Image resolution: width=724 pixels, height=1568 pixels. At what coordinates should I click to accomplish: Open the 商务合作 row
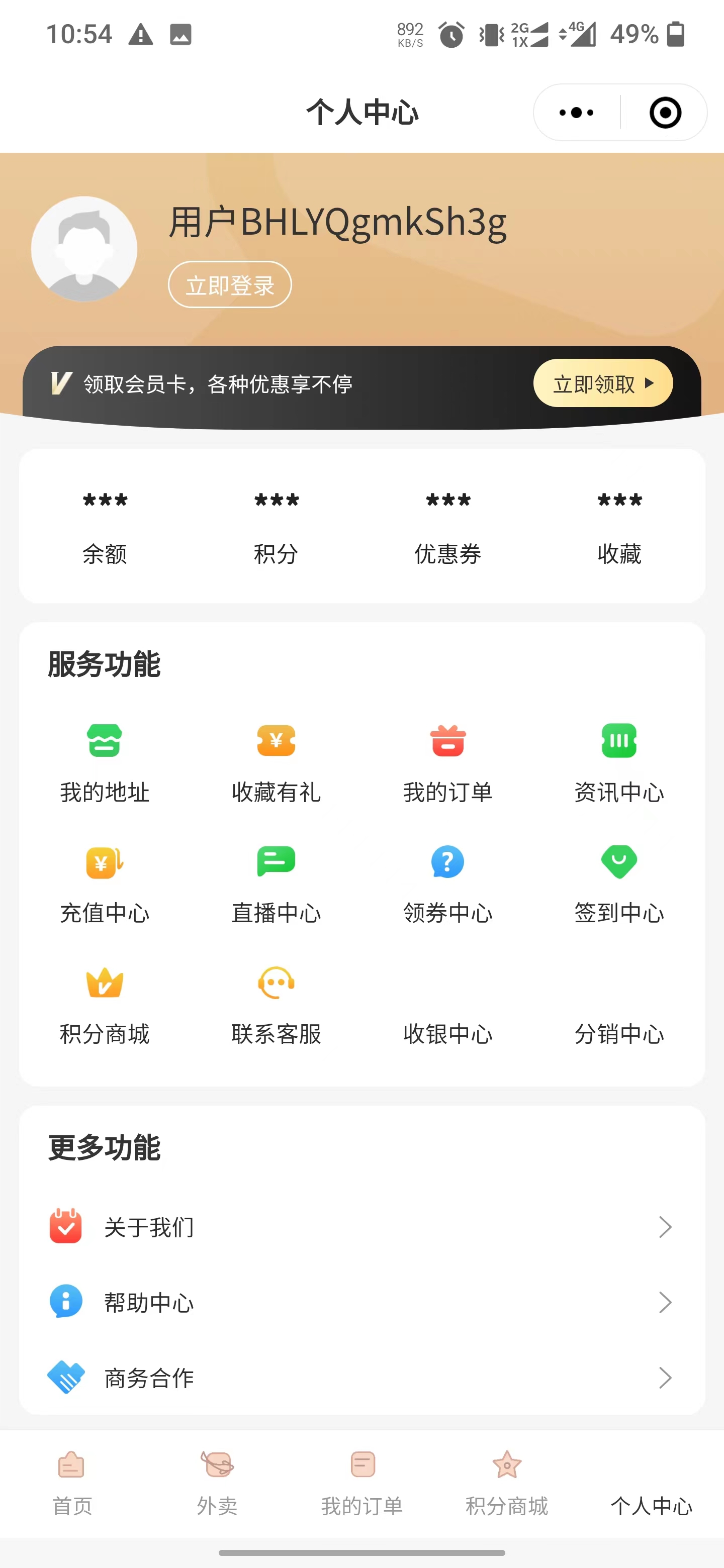(x=361, y=1378)
